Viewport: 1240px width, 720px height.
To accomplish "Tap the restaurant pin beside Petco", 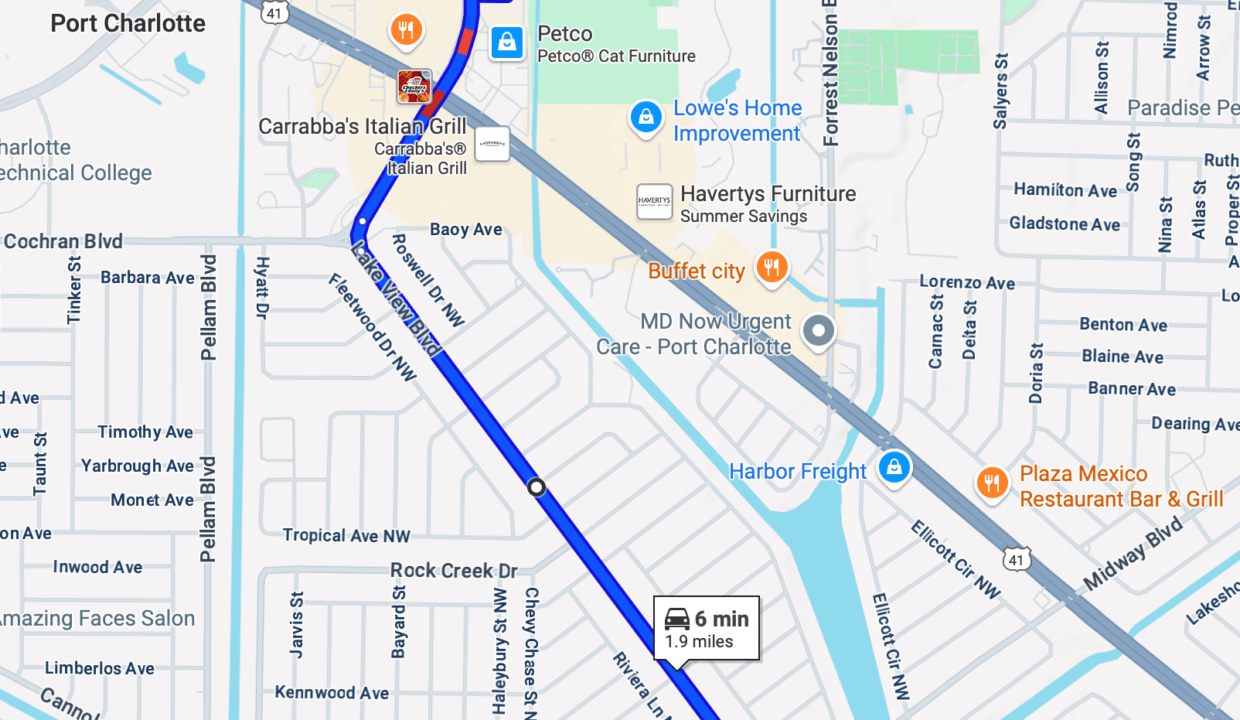I will coord(405,29).
